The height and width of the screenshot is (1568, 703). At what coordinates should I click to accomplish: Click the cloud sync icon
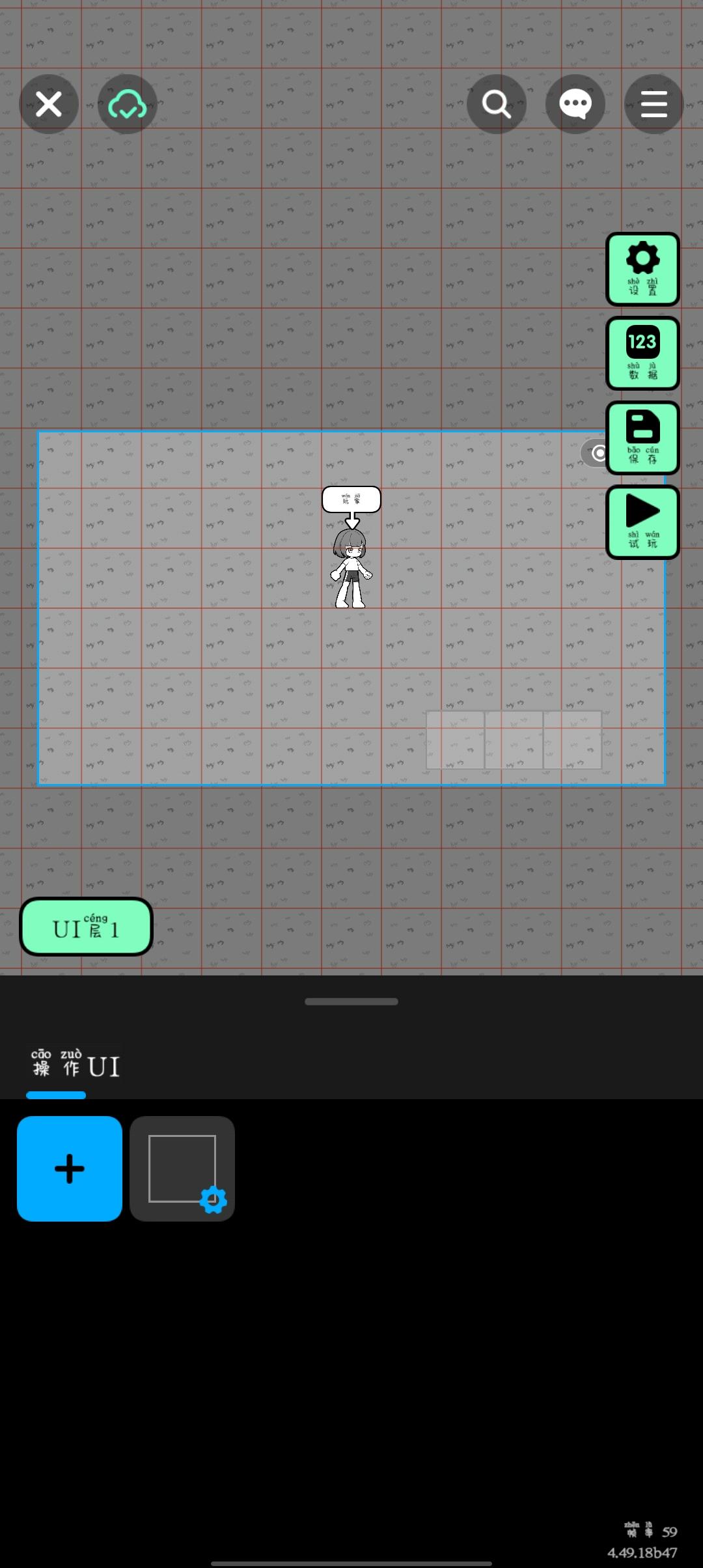click(127, 104)
